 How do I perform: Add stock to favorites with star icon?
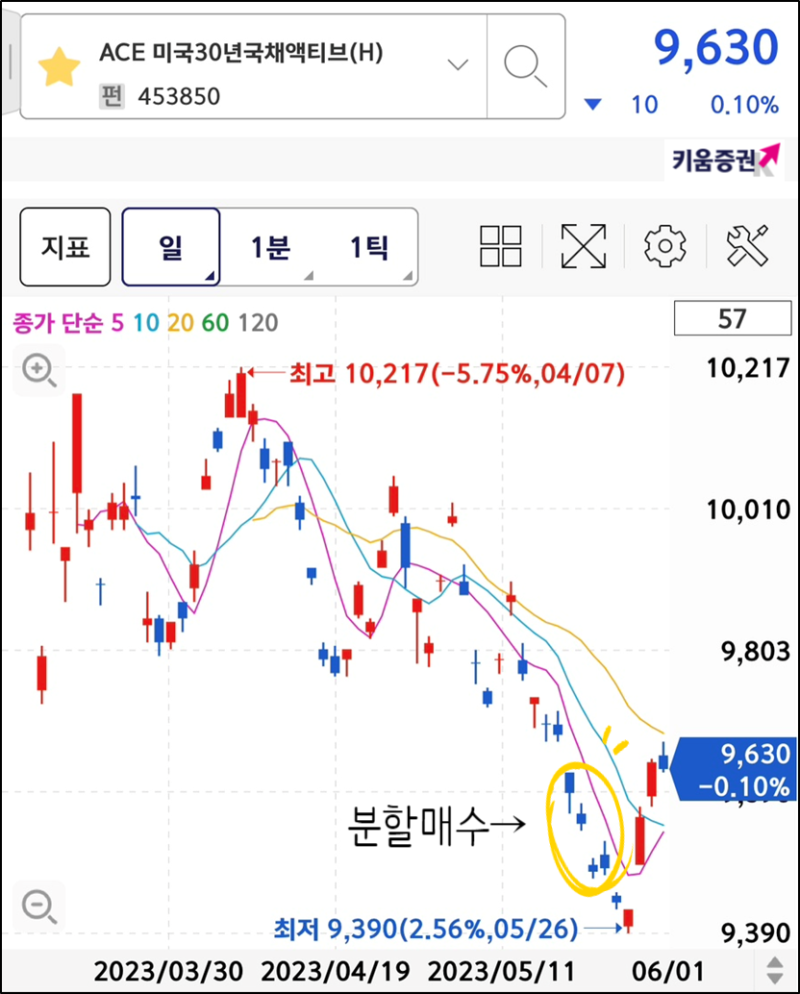[60, 66]
